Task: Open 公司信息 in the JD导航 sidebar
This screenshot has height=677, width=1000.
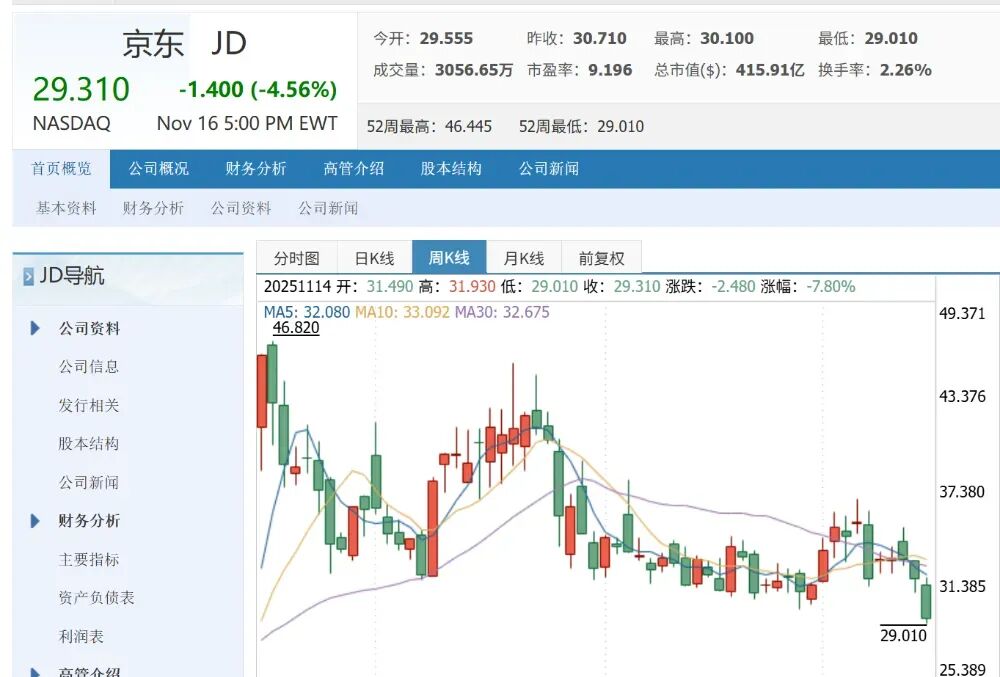Action: point(89,367)
